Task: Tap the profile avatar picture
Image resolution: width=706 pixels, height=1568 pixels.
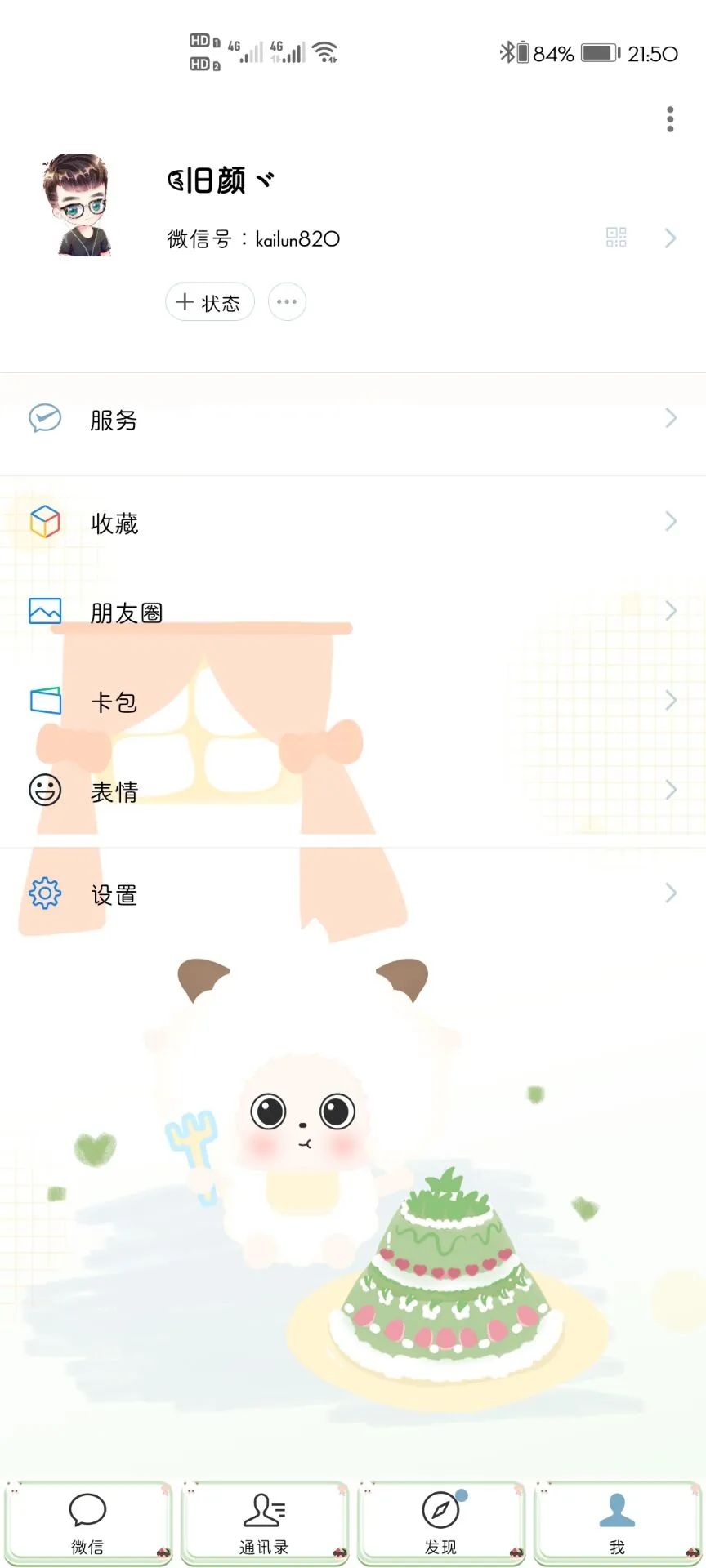Action: point(76,204)
